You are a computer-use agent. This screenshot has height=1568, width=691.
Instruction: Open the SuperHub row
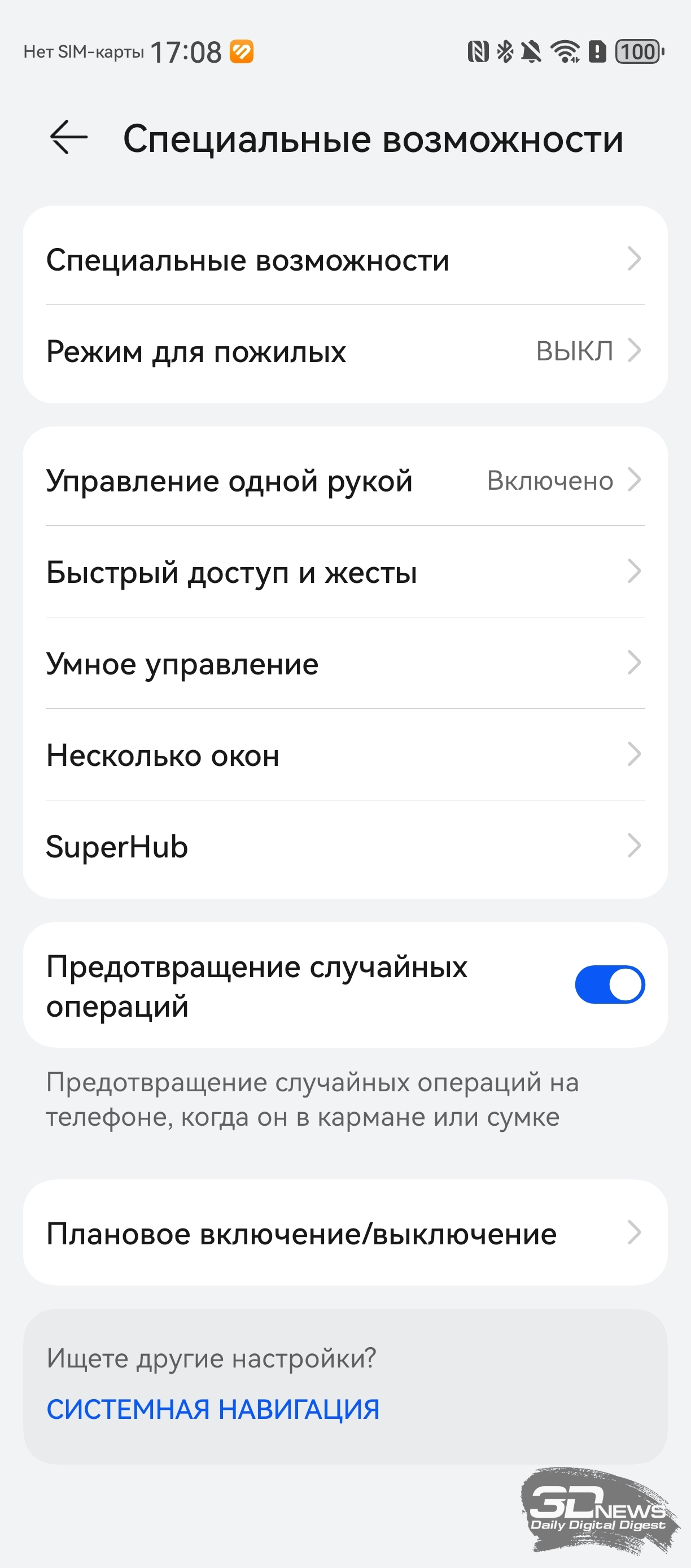coord(345,846)
